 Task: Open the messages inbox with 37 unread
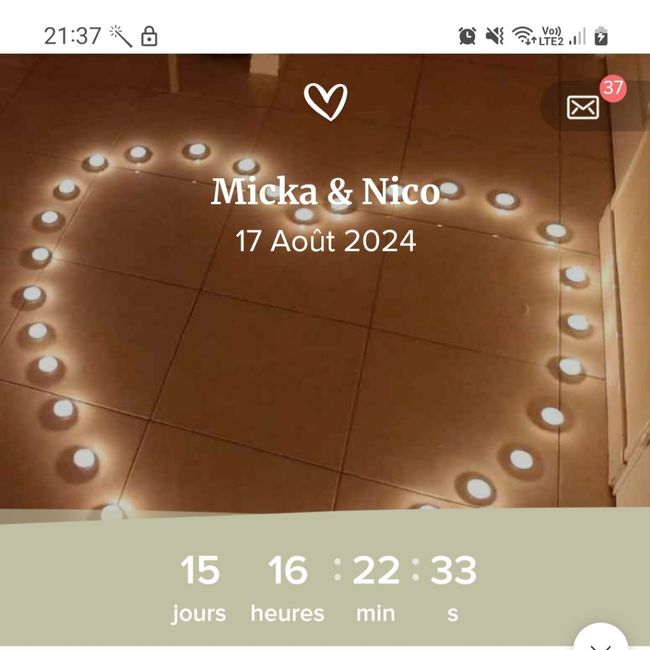[x=584, y=107]
